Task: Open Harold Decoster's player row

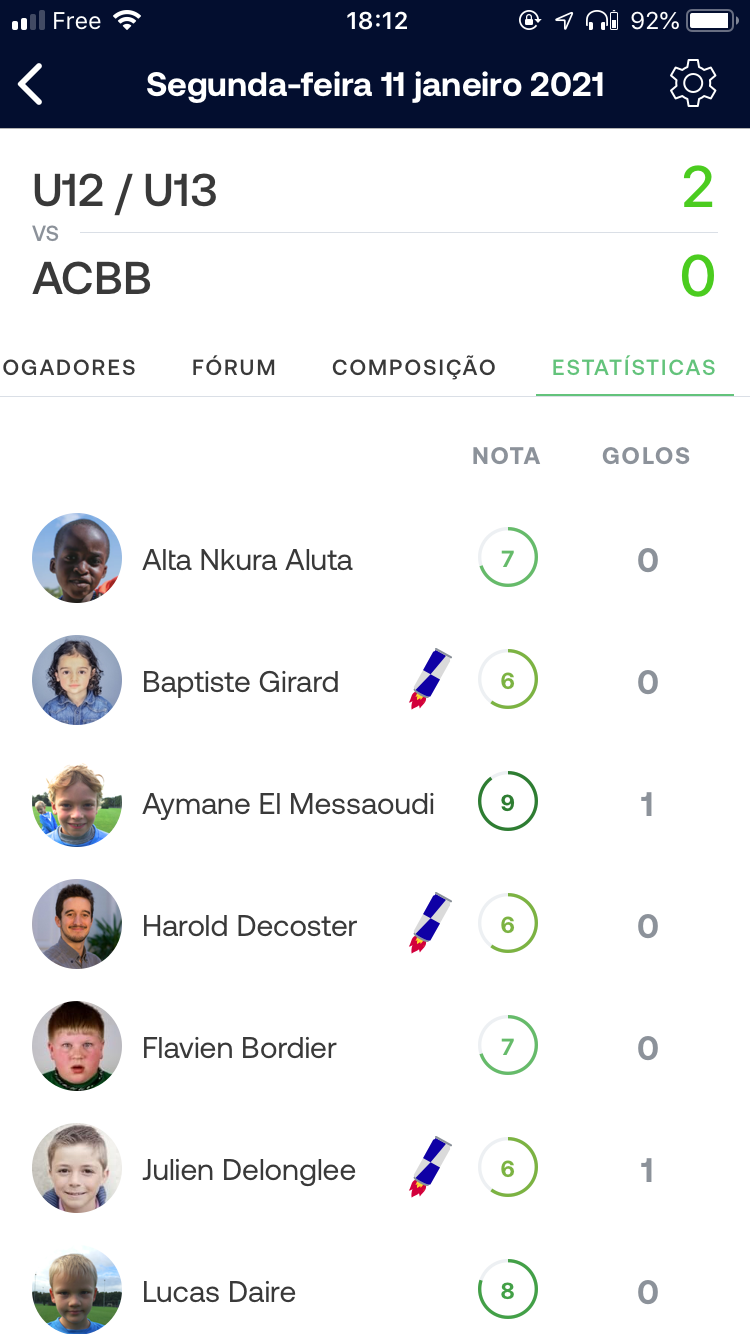Action: tap(249, 926)
